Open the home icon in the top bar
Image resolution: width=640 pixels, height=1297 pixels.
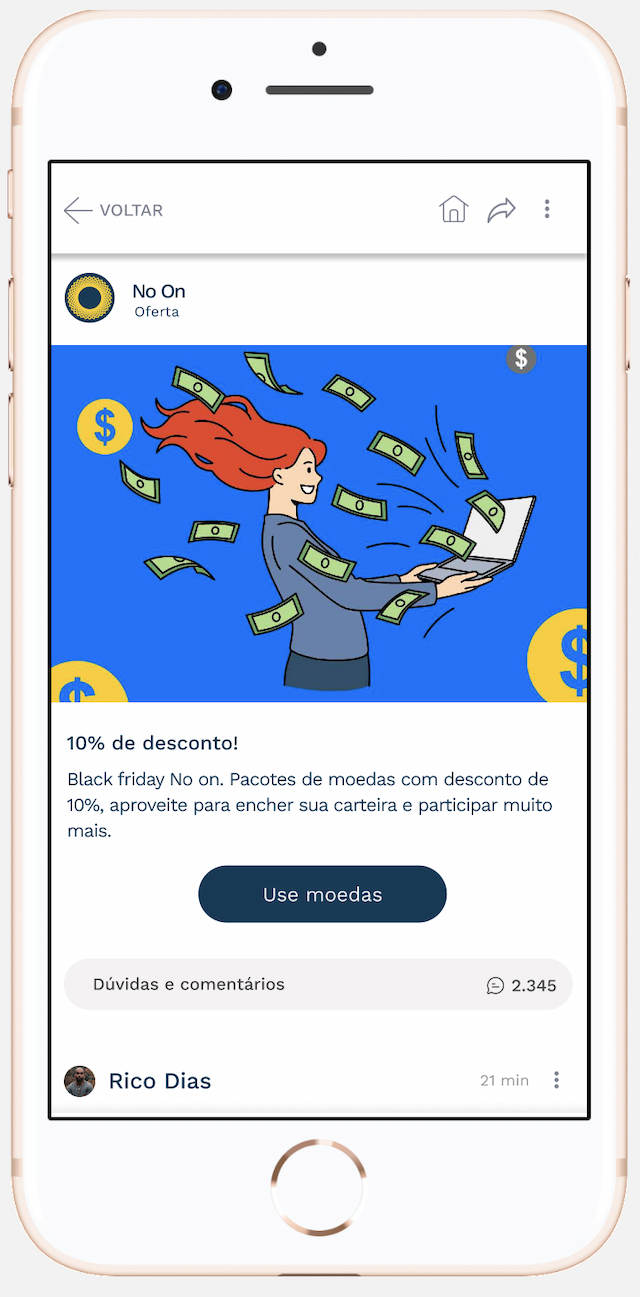(x=453, y=210)
